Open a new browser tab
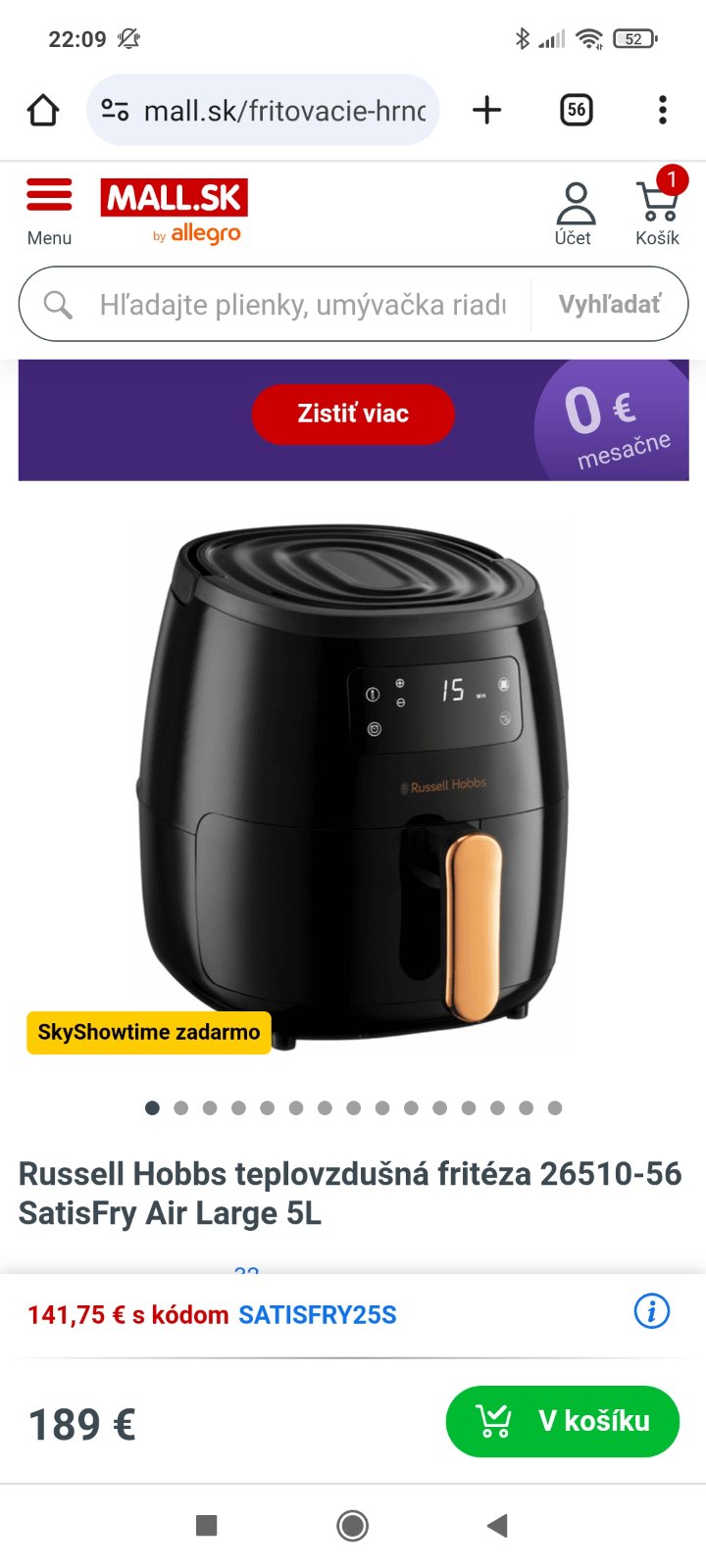 486,111
